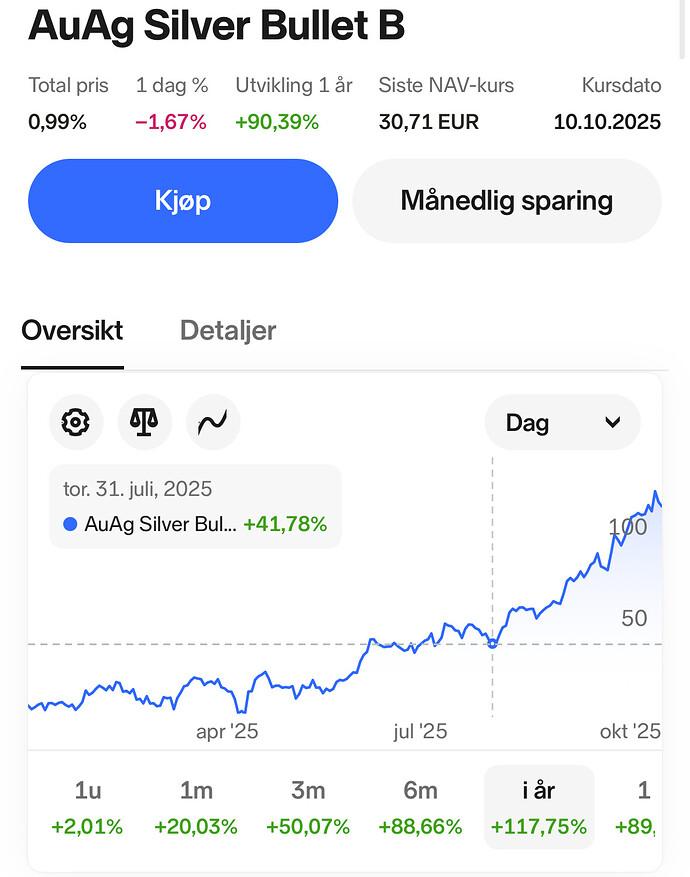Start Månedlig sparing for this fund
Viewport: 690px width, 877px height.
click(506, 201)
